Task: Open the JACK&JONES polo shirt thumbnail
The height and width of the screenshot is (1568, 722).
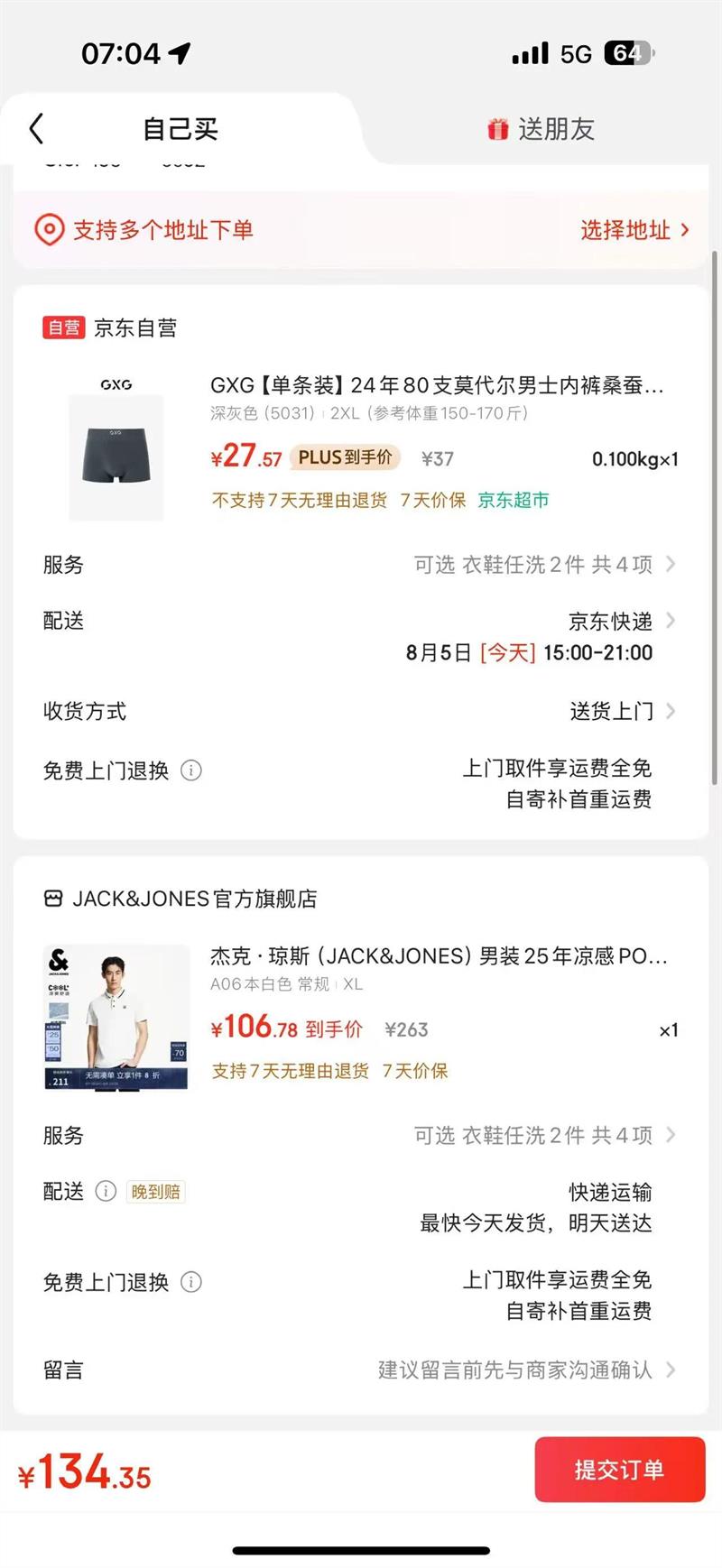Action: point(116,1018)
